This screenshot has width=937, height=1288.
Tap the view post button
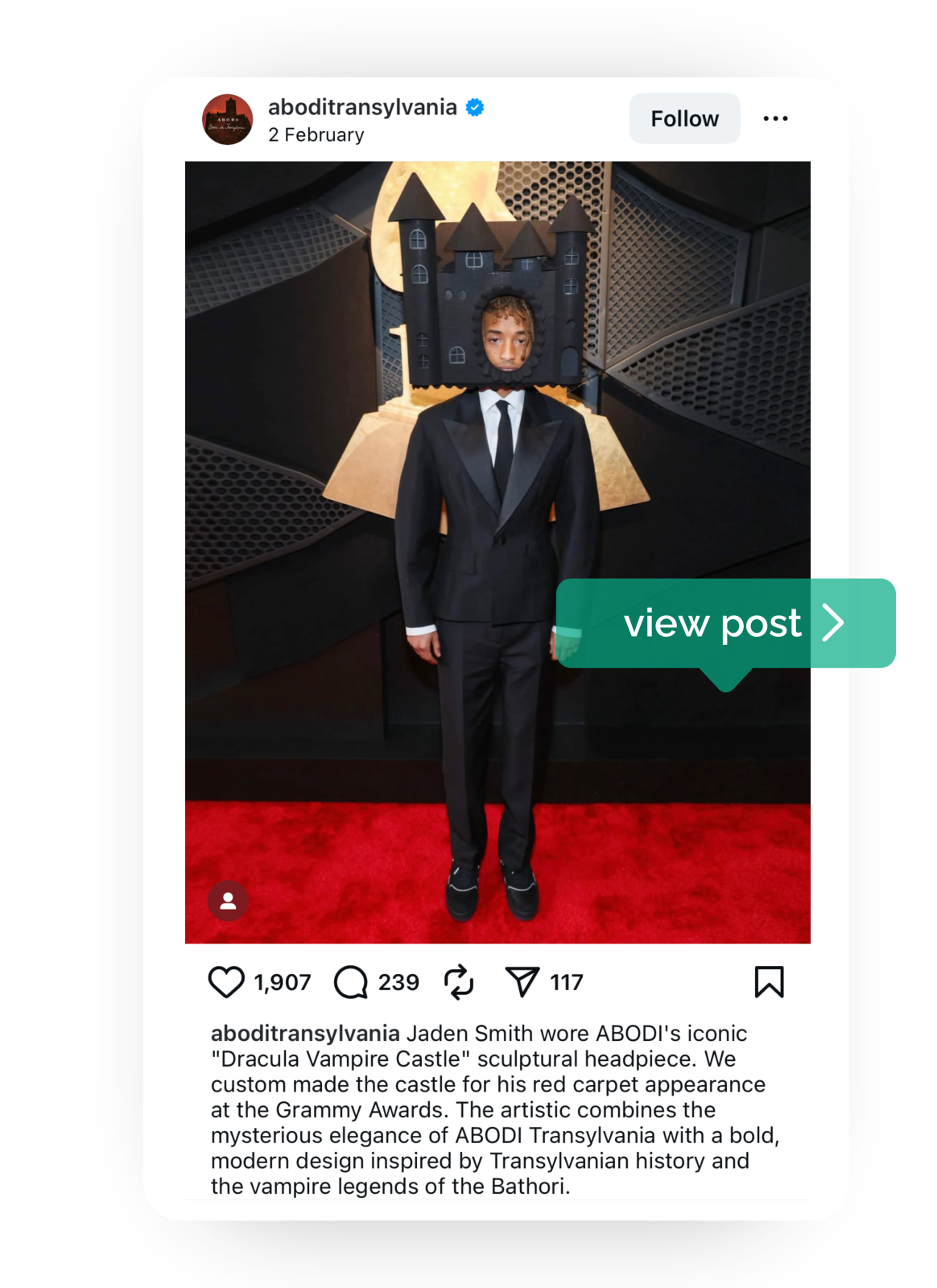coord(725,623)
